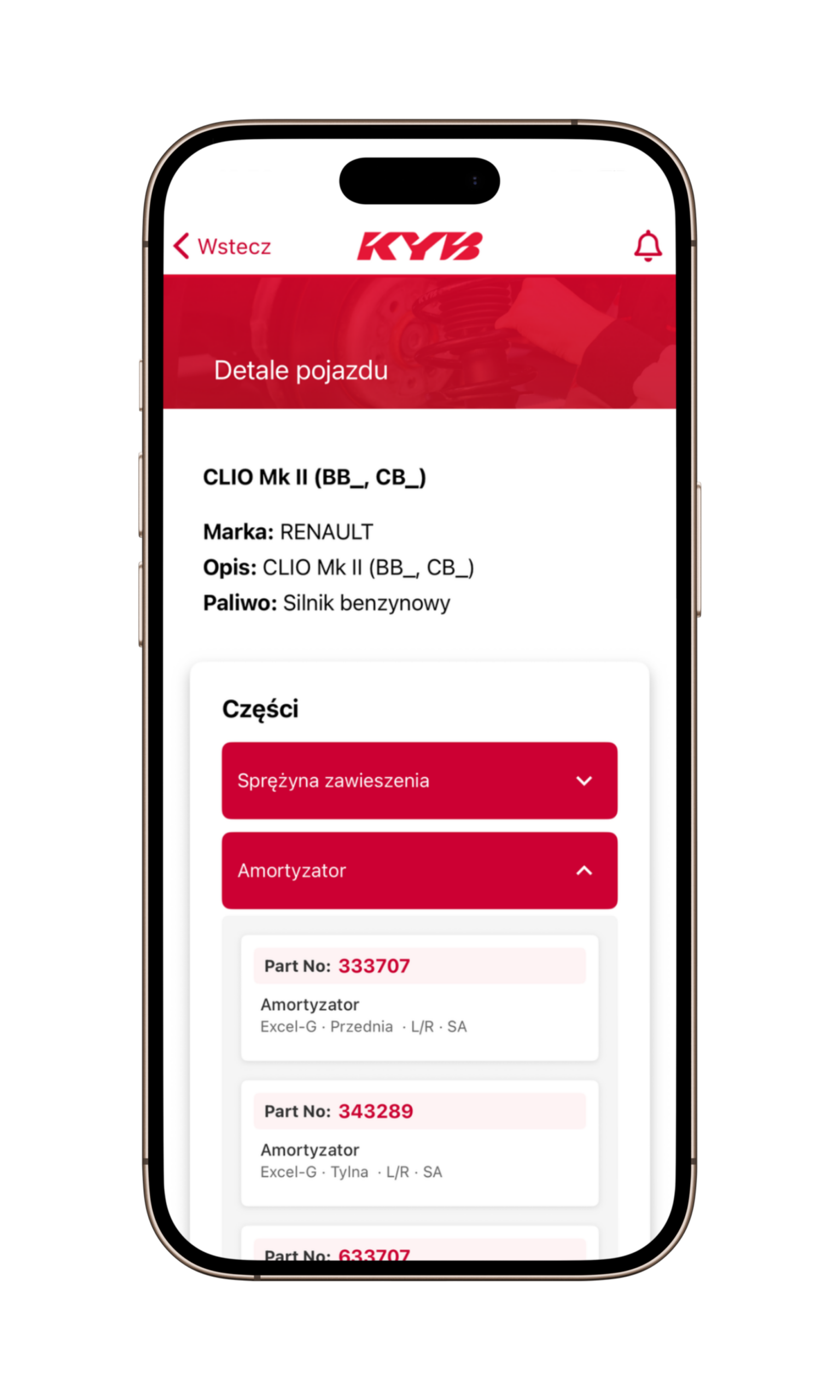Go back with the Wstecz button
Image resolution: width=840 pixels, height=1400 pixels.
point(223,247)
